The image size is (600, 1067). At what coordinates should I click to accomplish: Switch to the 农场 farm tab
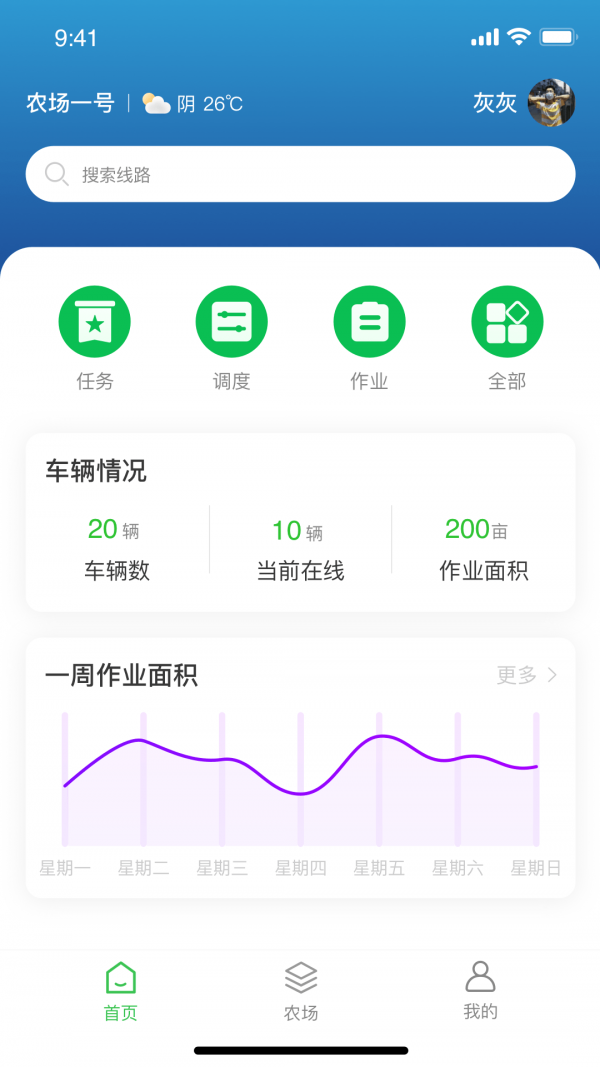pos(300,991)
